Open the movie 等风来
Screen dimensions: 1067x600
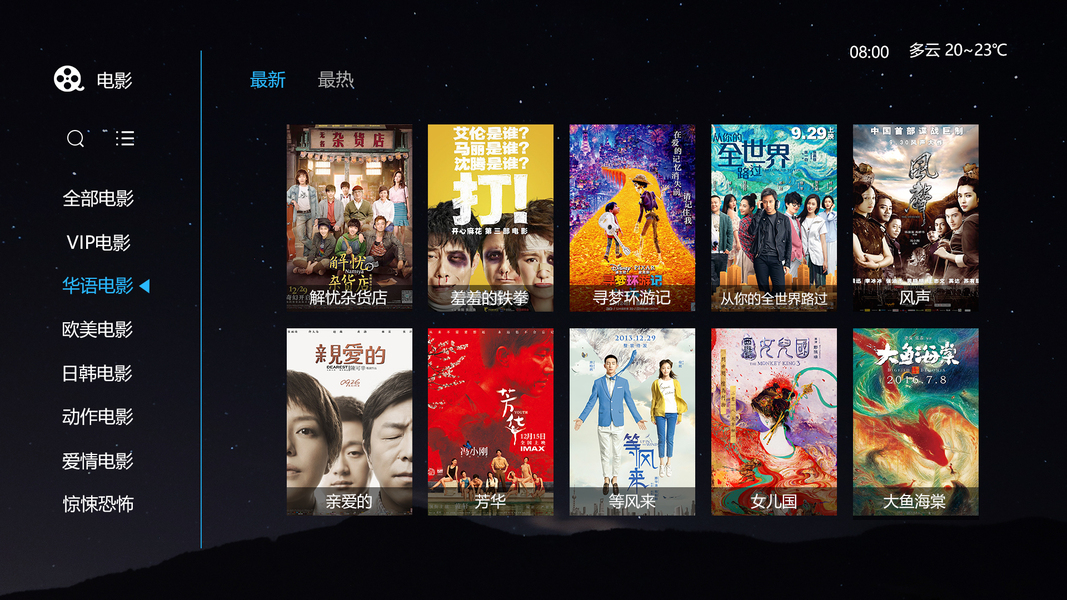coord(632,421)
